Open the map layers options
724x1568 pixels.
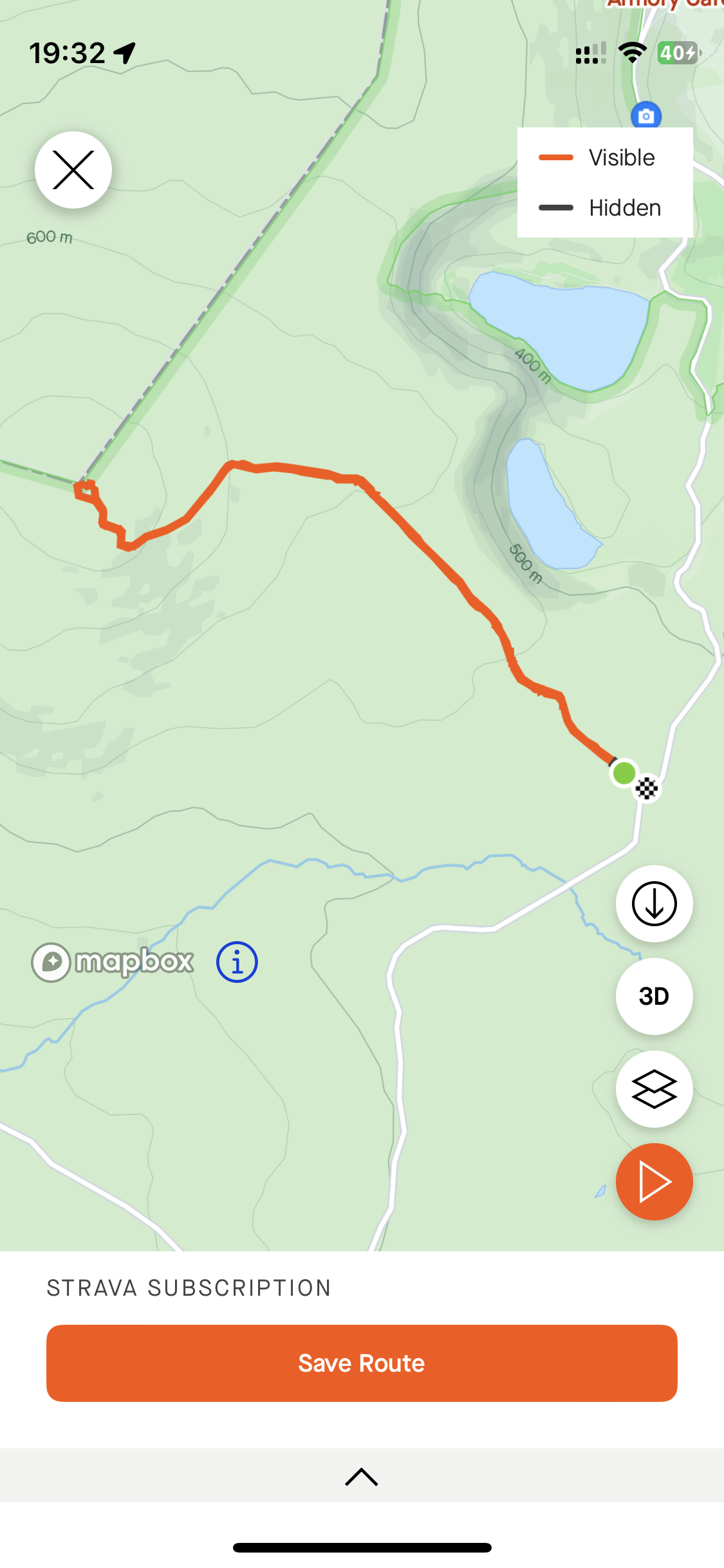[x=654, y=1089]
